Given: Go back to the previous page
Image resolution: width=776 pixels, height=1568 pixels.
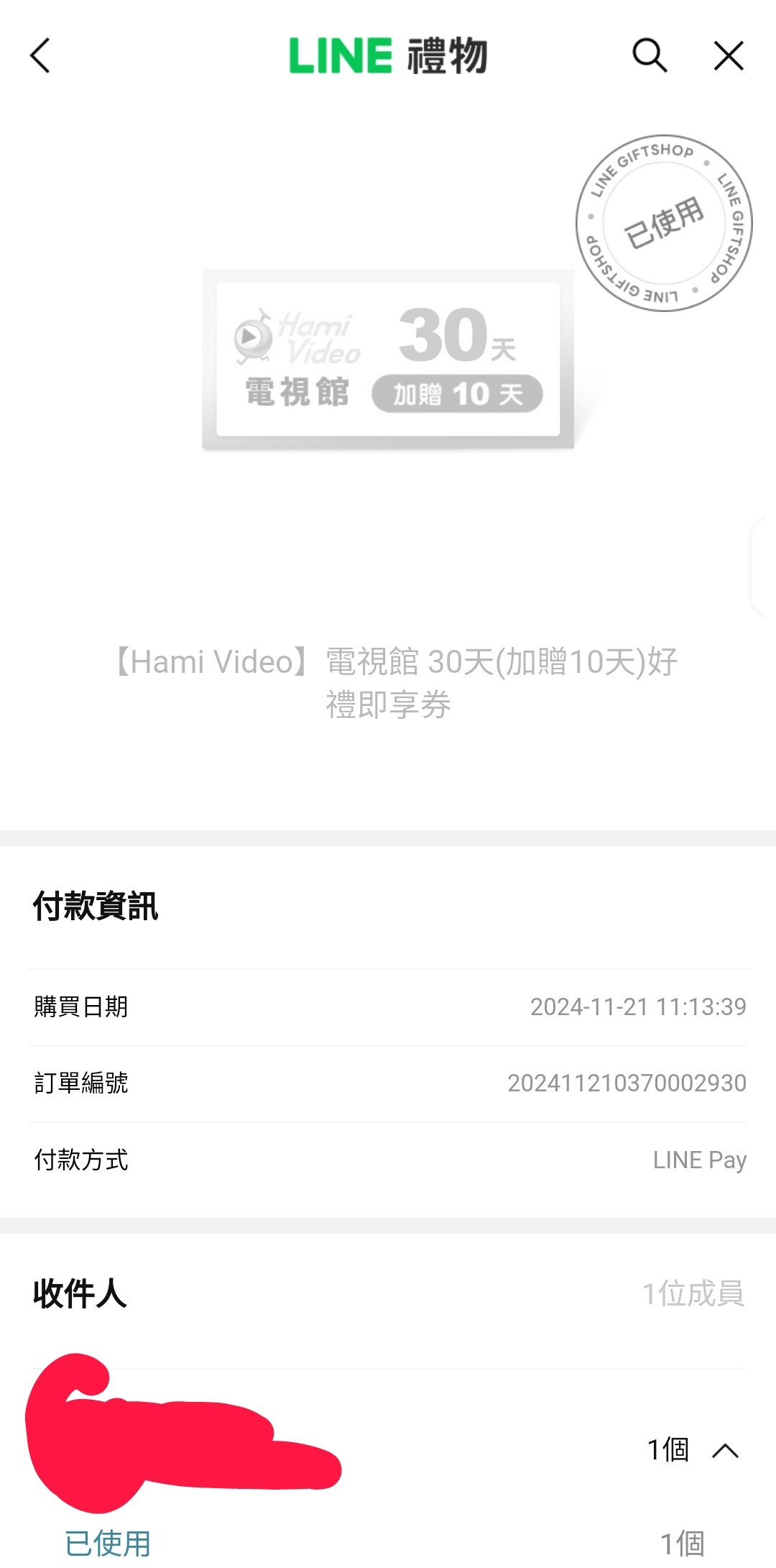Looking at the screenshot, I should [x=40, y=56].
